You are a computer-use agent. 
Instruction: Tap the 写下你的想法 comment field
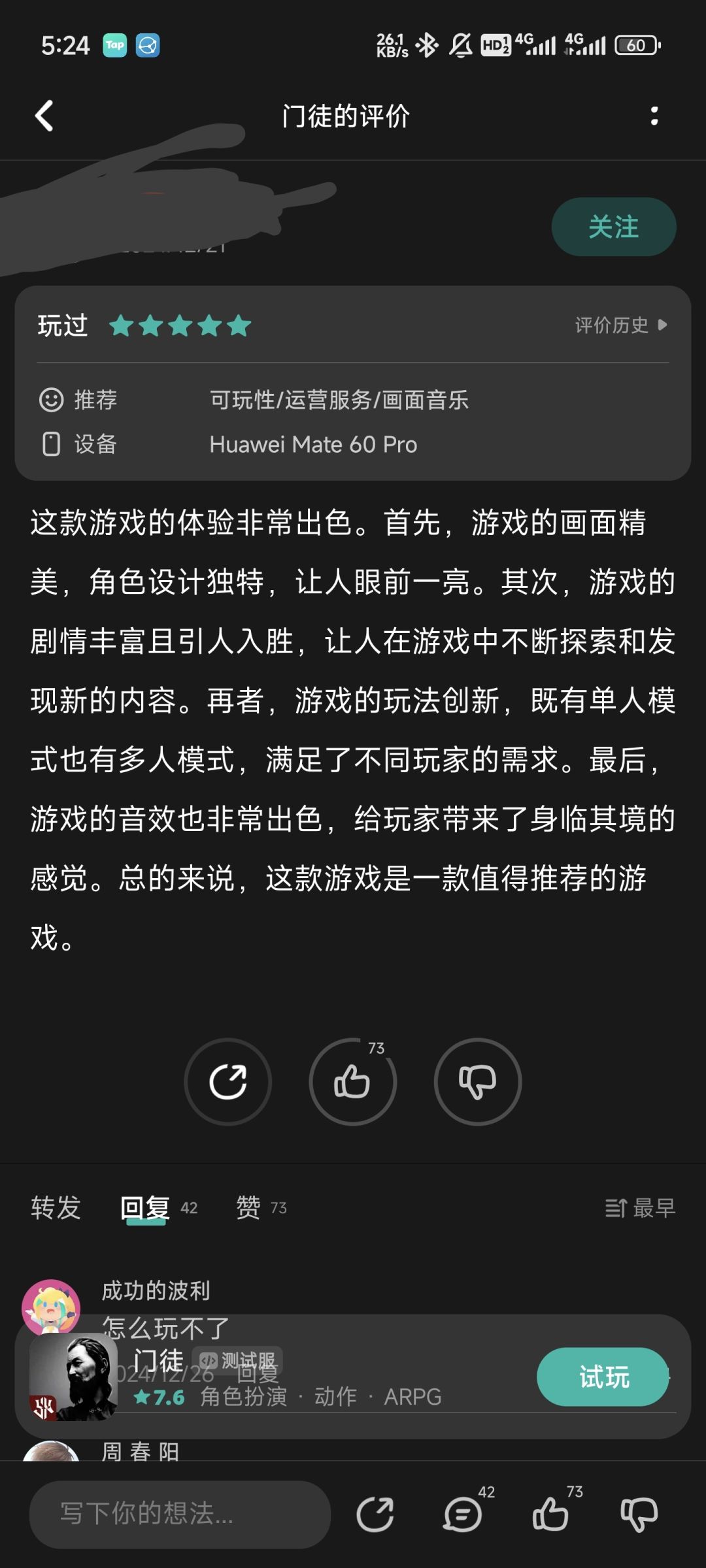[180, 1514]
